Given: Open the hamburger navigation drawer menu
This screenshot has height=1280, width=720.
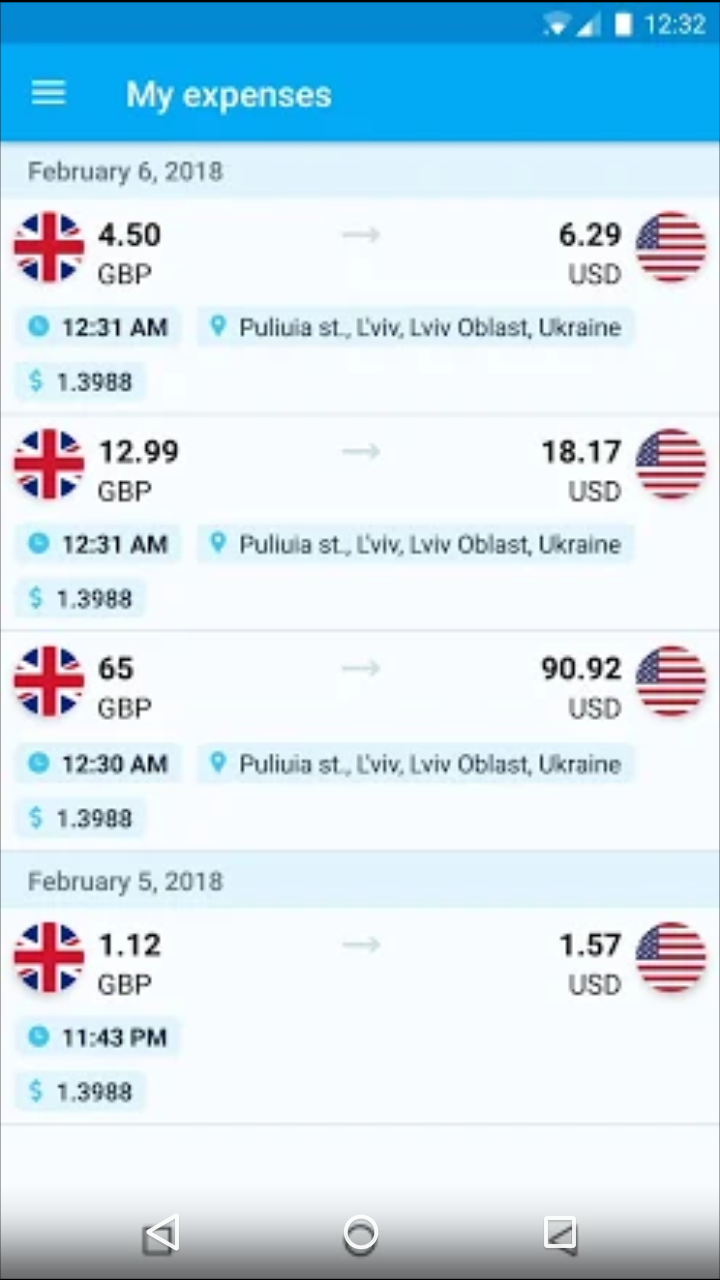Looking at the screenshot, I should point(48,94).
